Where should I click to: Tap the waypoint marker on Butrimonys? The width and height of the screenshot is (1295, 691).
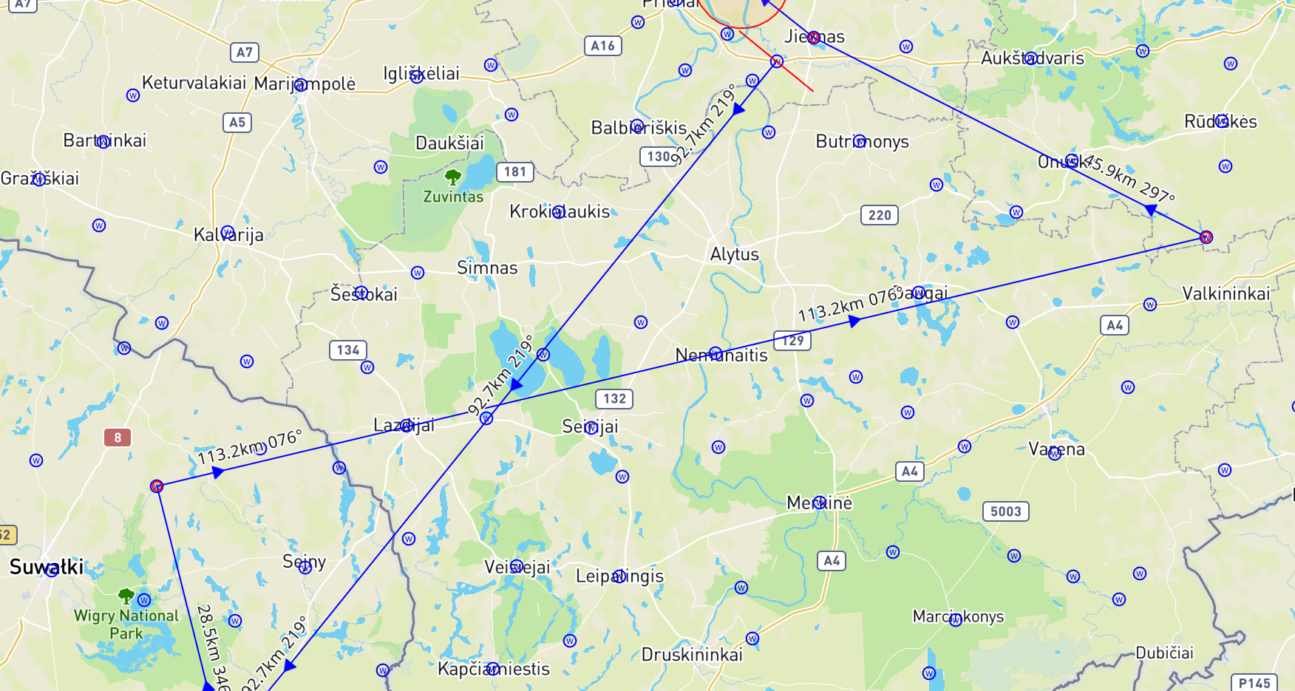click(x=859, y=141)
